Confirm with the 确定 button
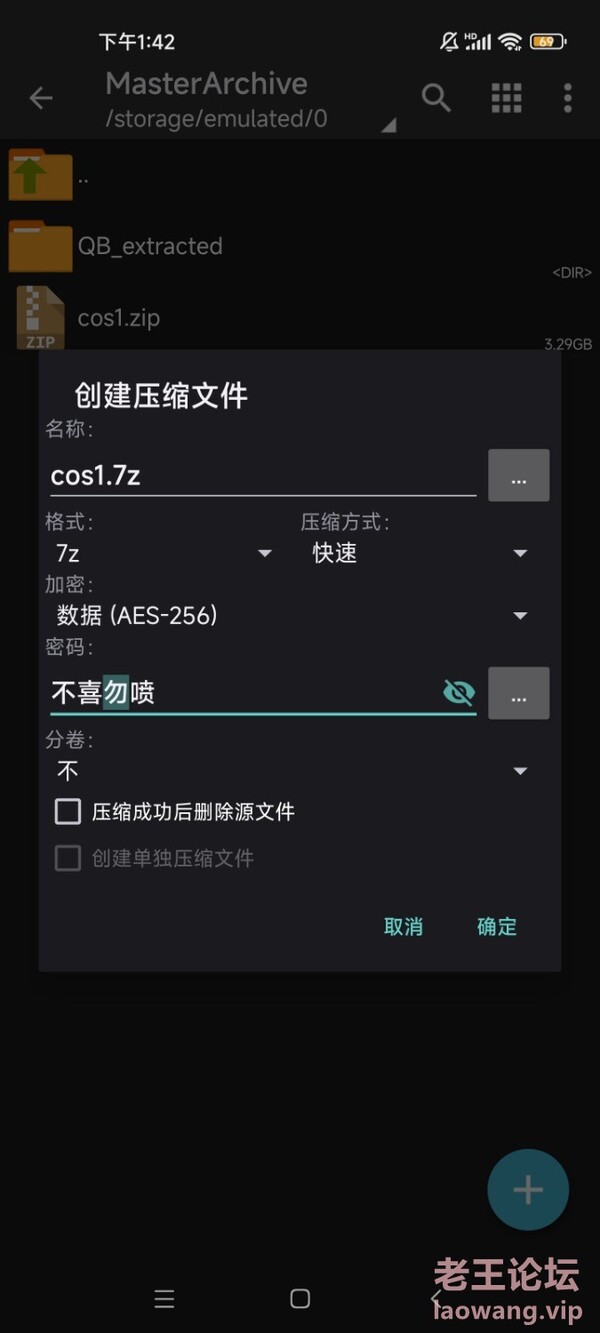 (x=497, y=927)
